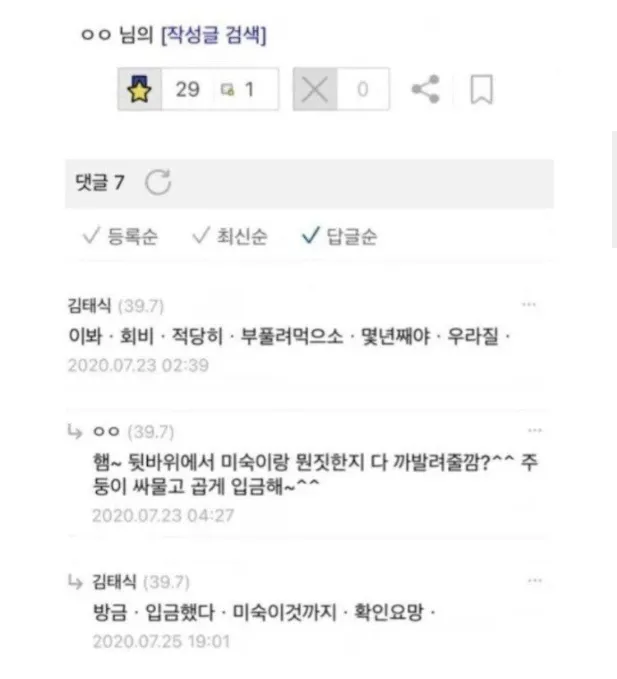Open the options menu on 김태식's 이봐 comment
Image resolution: width=617 pixels, height=679 pixels.
click(529, 304)
